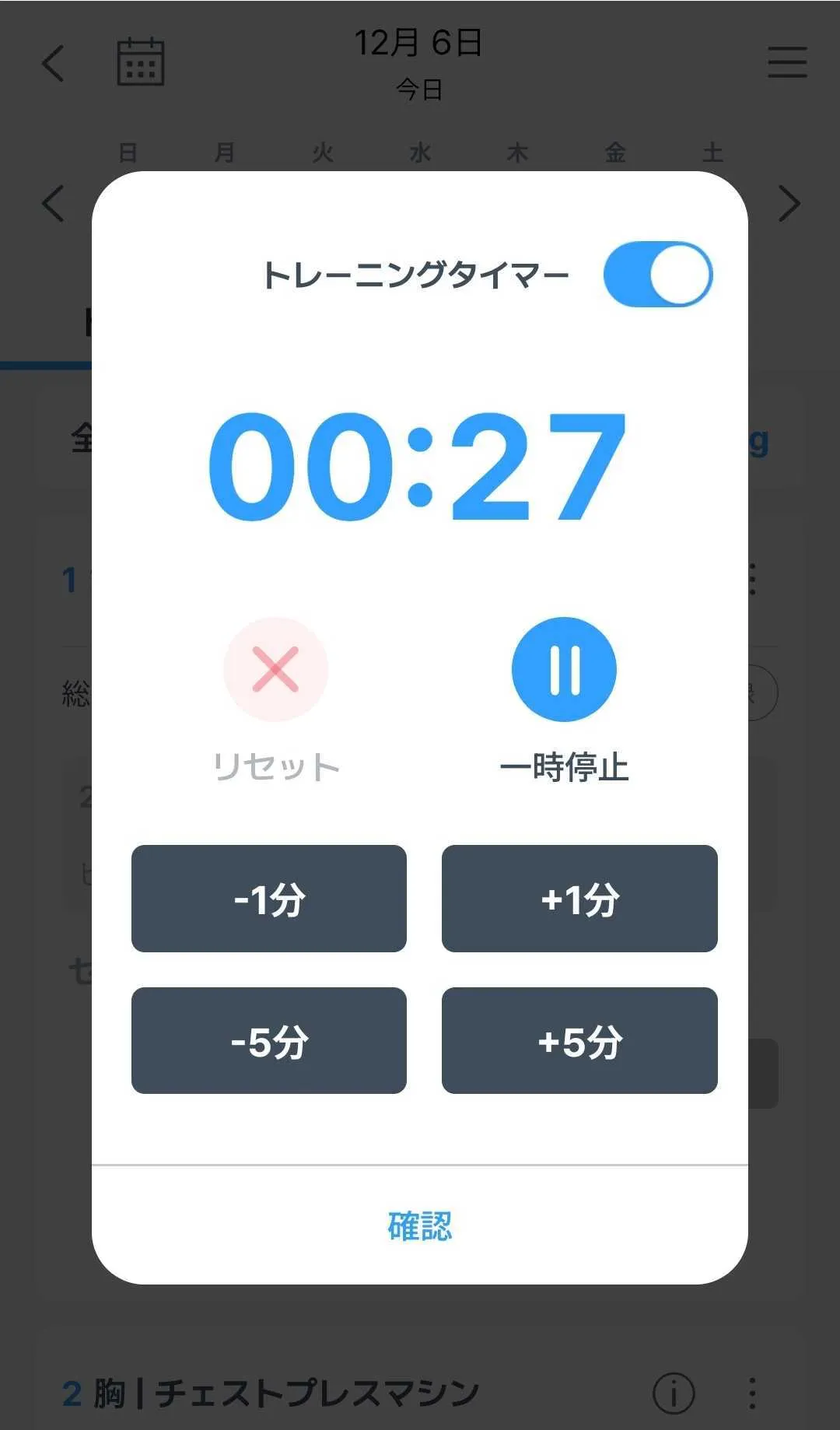Confirm the timer with 確認
The height and width of the screenshot is (1430, 840).
pyautogui.click(x=420, y=1225)
